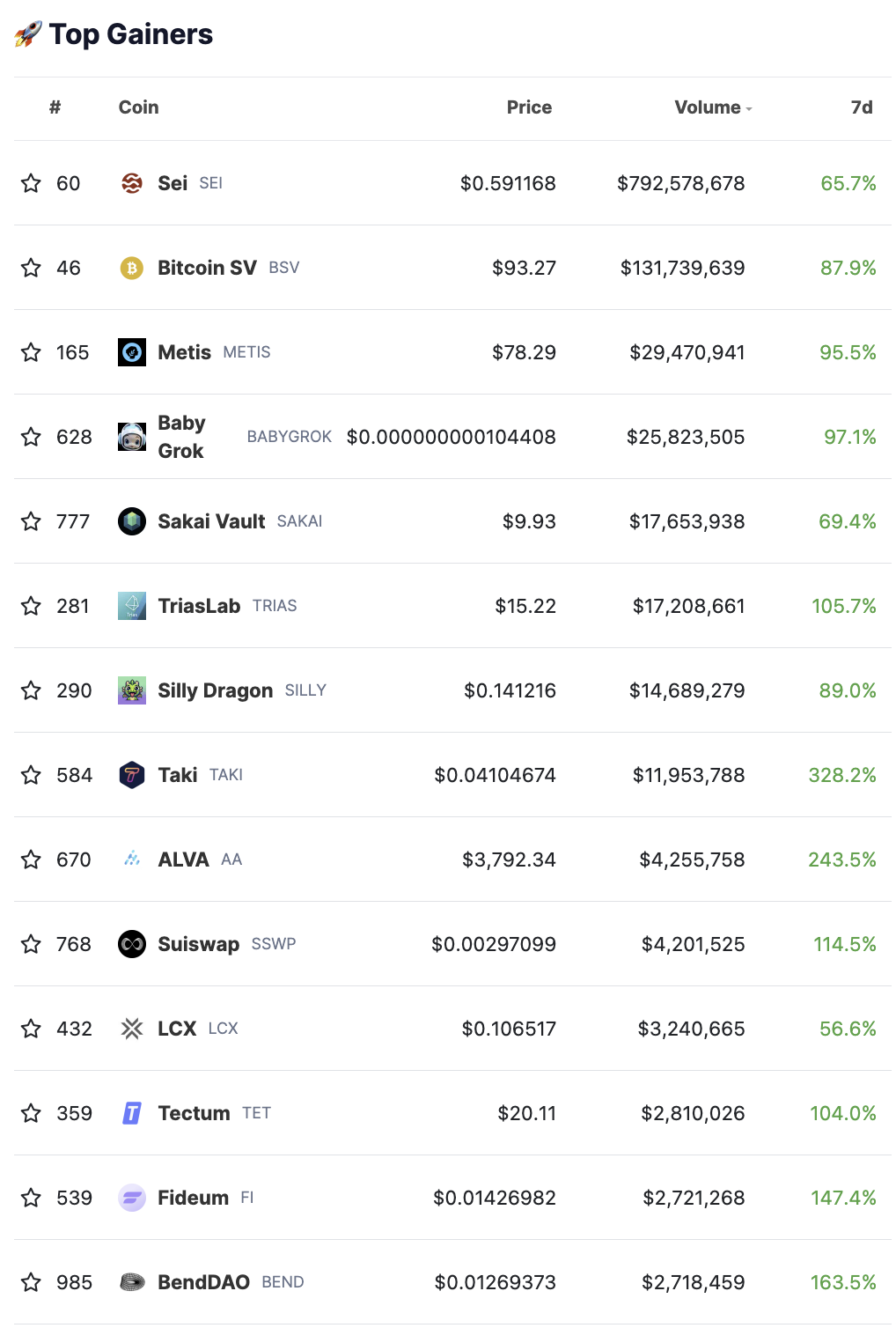Favorite Metis using its star icon

point(31,352)
